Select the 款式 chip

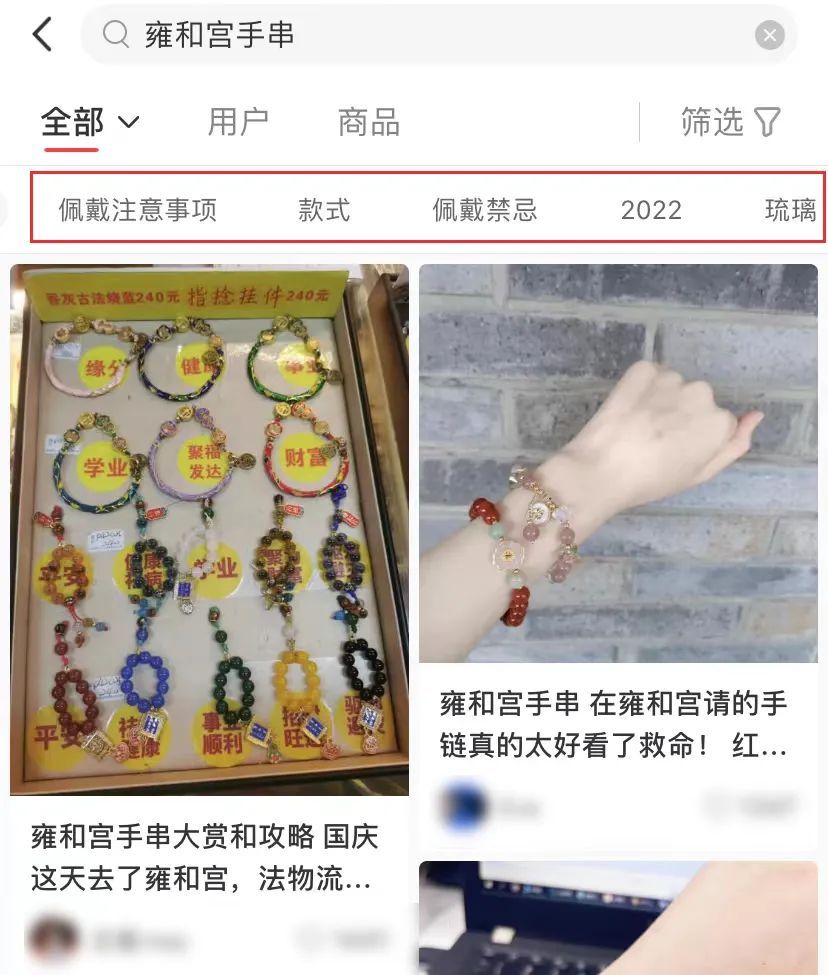(324, 210)
